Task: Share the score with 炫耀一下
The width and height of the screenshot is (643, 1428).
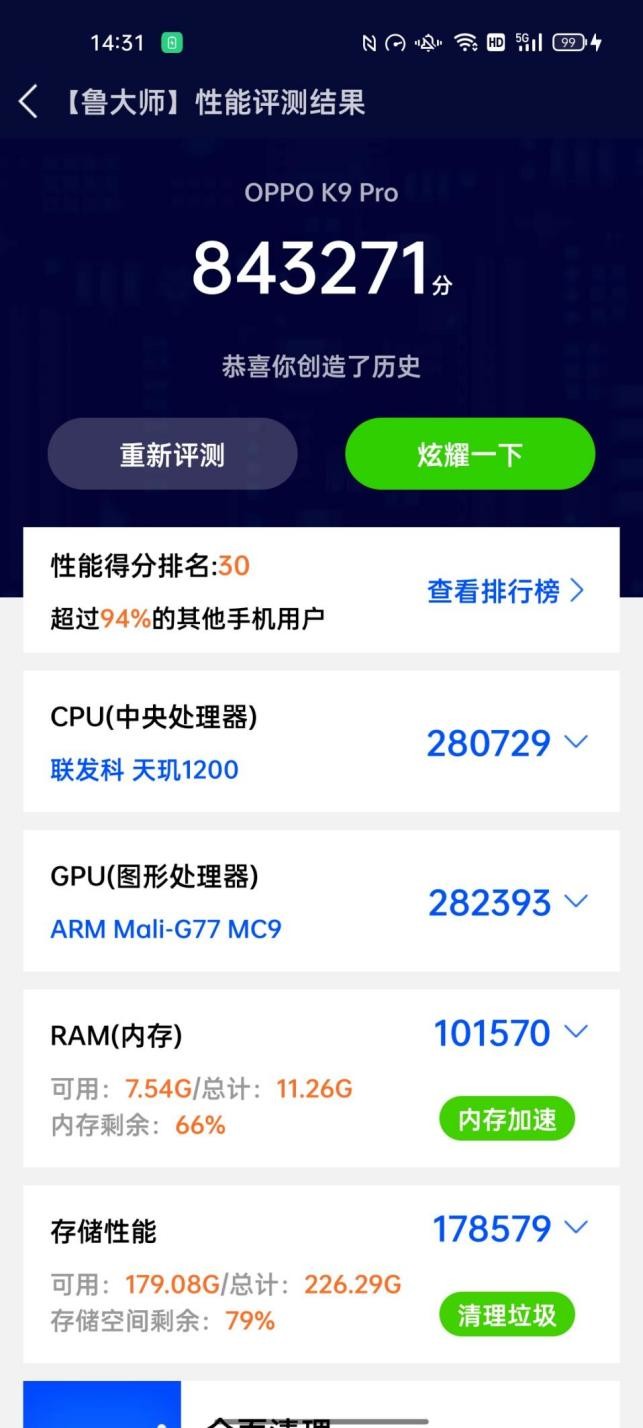Action: (x=470, y=455)
